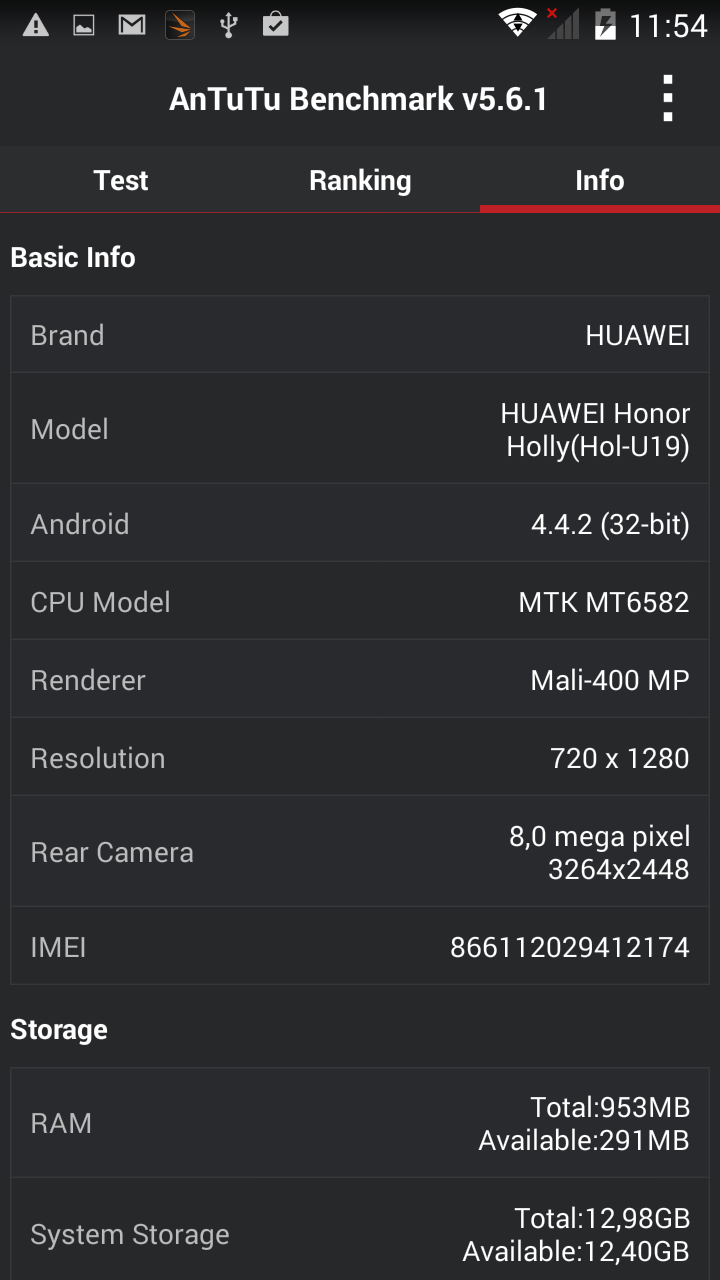Viewport: 720px width, 1280px height.
Task: Select the Info tab
Action: [600, 180]
